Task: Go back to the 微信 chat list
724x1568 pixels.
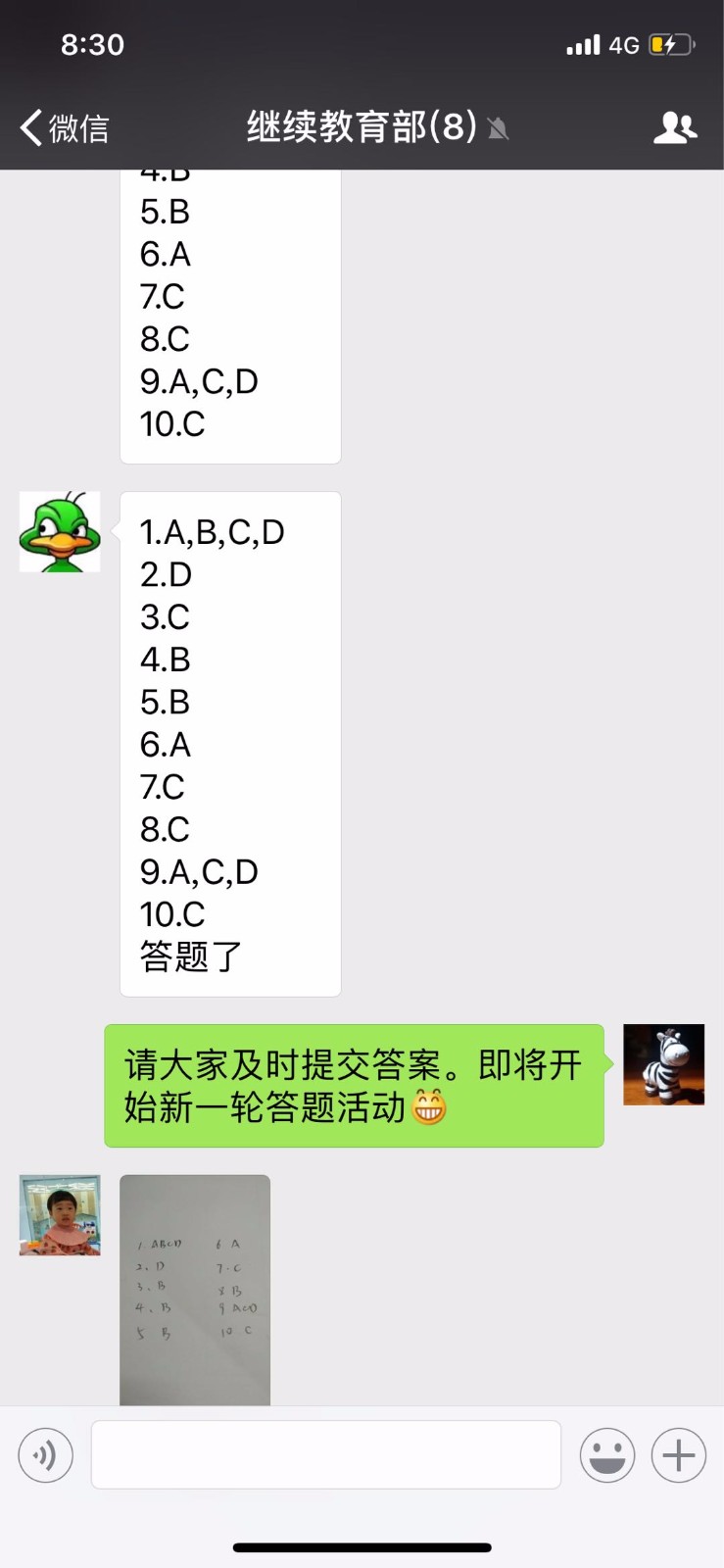Action: coord(64,128)
